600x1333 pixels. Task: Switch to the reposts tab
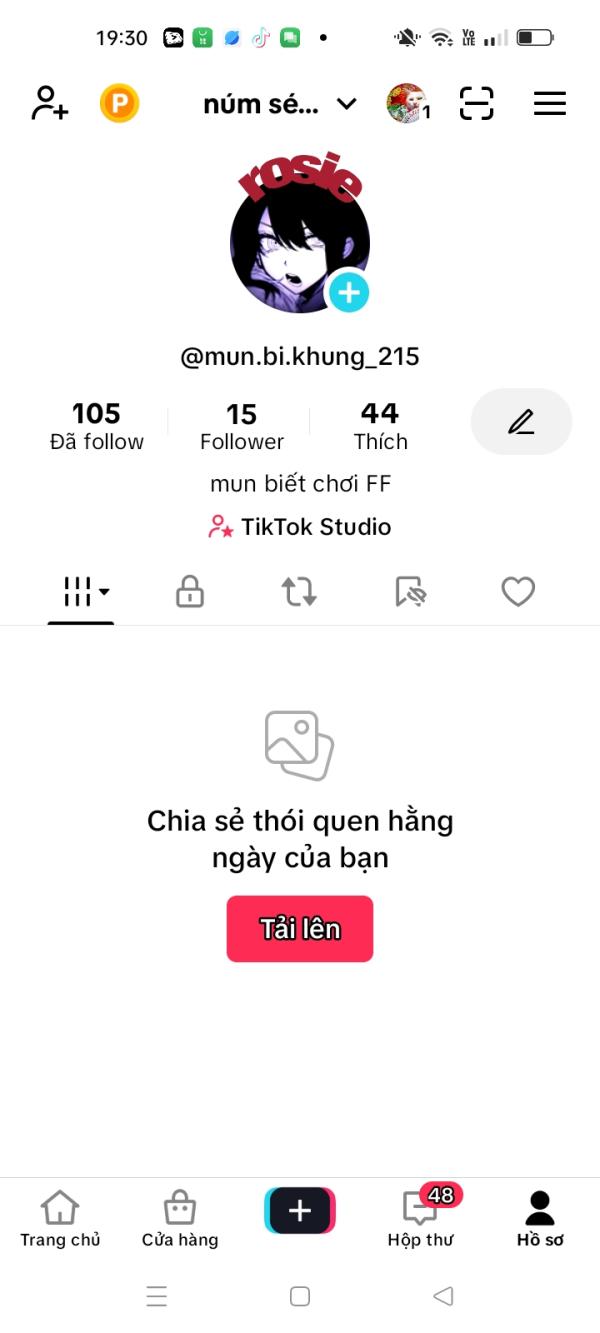tap(299, 592)
